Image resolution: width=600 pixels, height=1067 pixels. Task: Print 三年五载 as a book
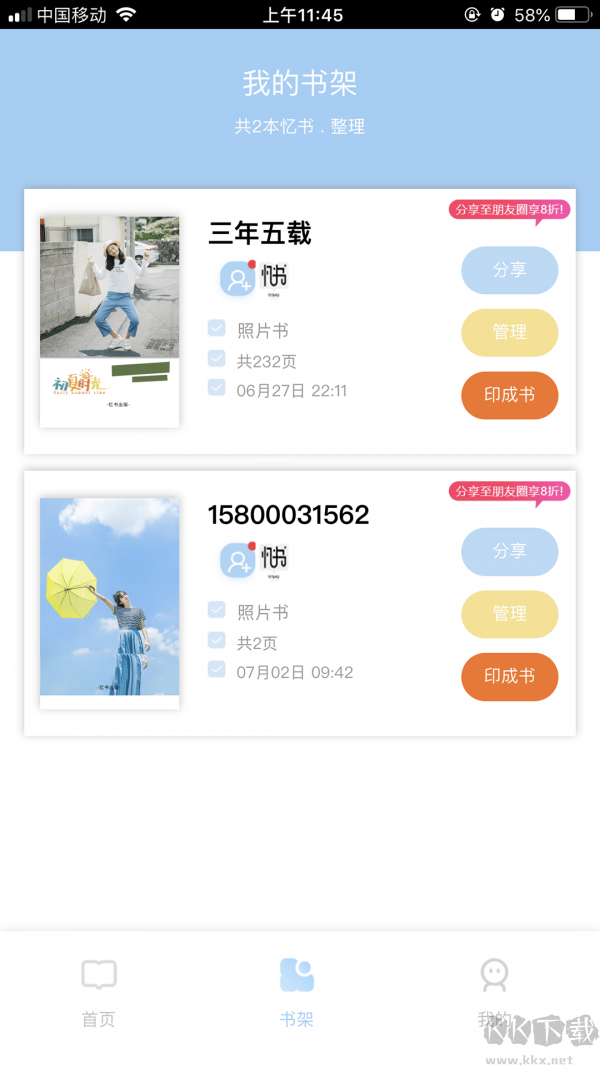click(x=509, y=395)
